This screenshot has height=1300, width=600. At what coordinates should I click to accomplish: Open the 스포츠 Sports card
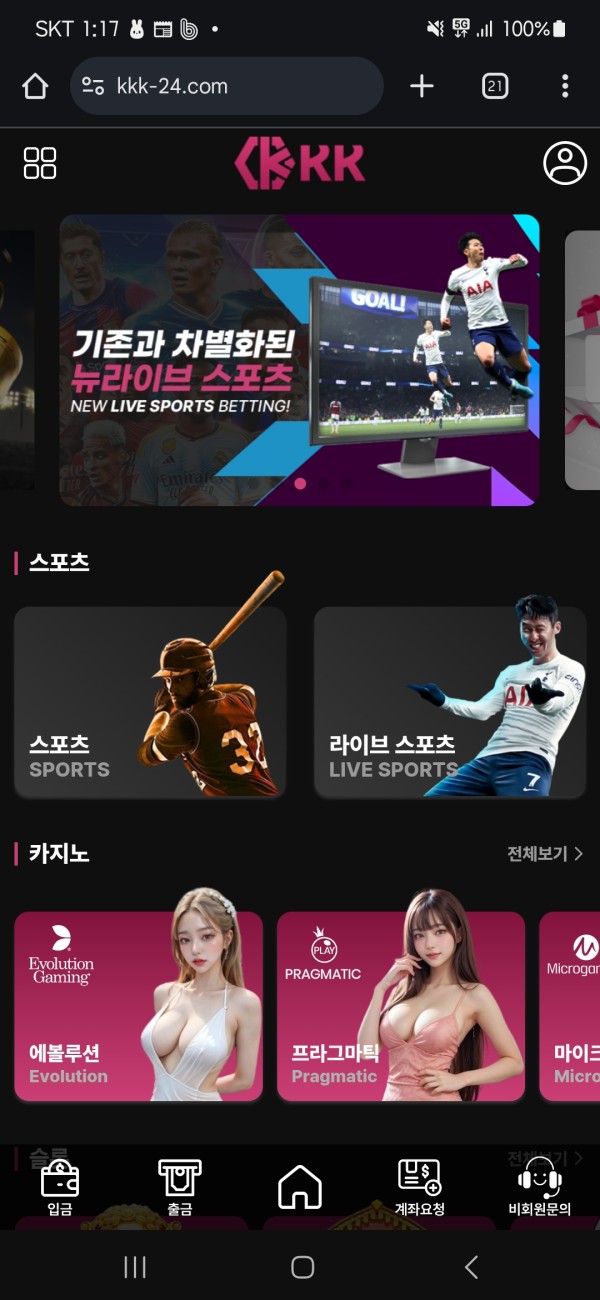coord(150,702)
